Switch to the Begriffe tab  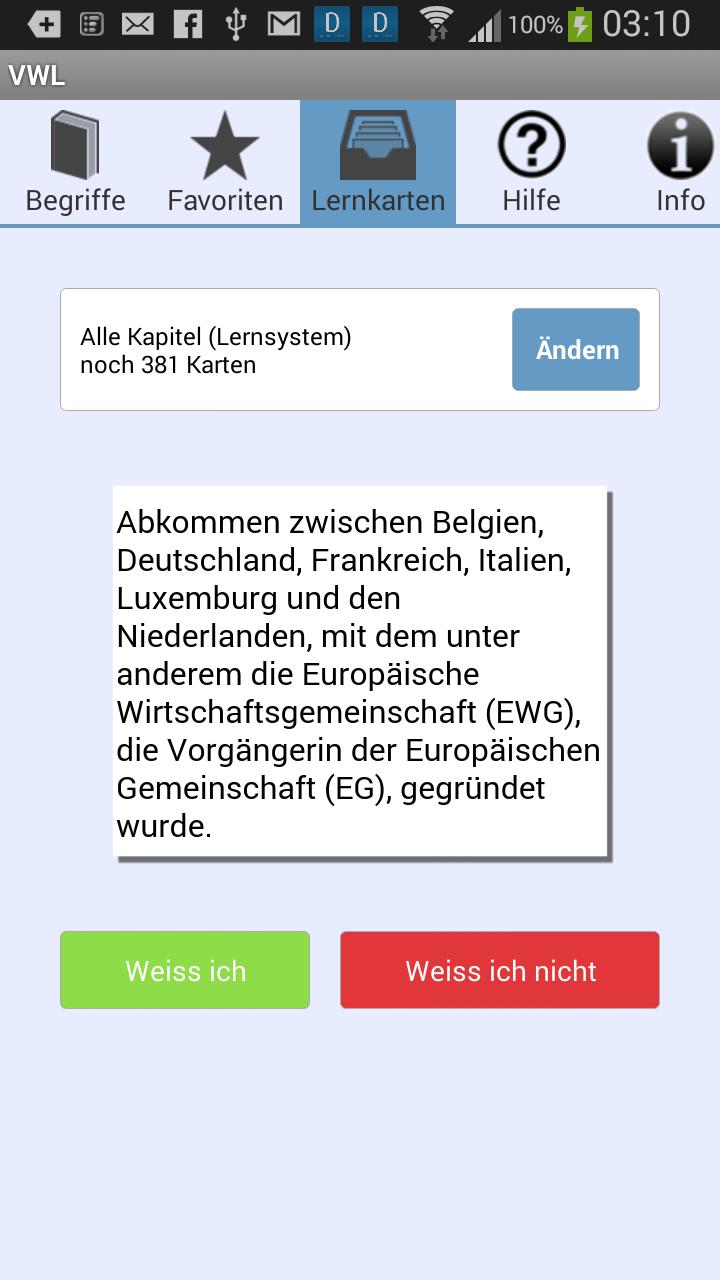(x=75, y=163)
